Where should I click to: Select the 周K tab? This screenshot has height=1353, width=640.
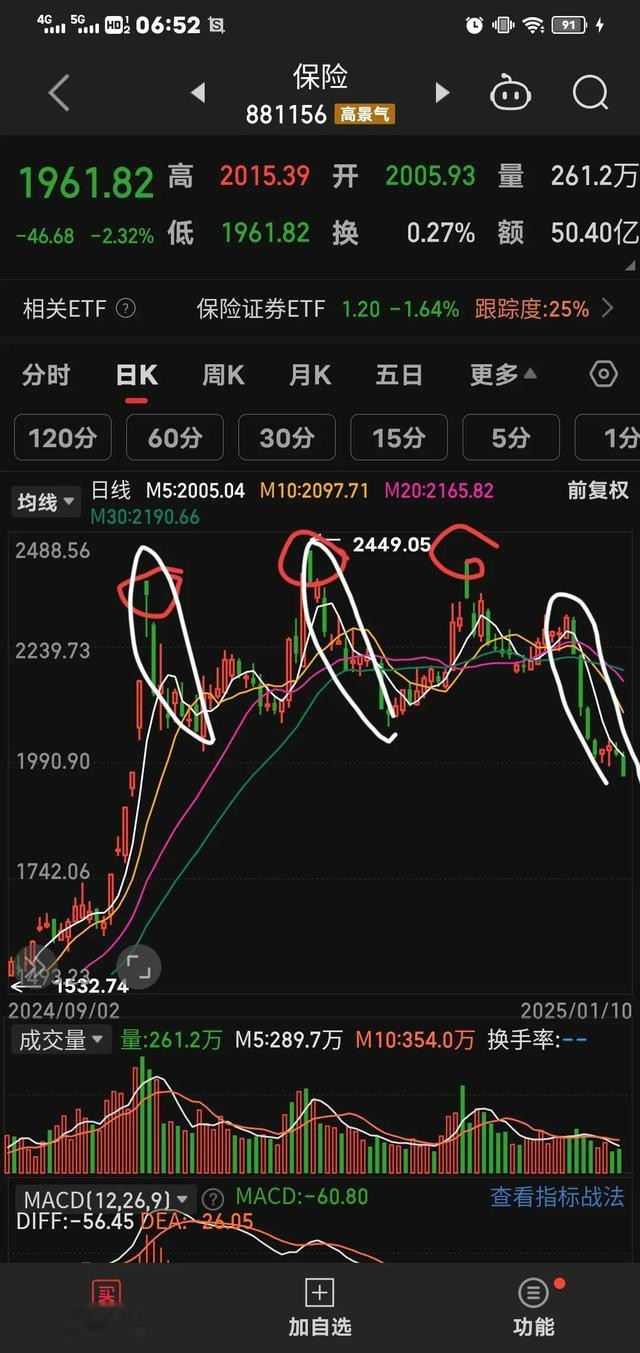coord(223,375)
